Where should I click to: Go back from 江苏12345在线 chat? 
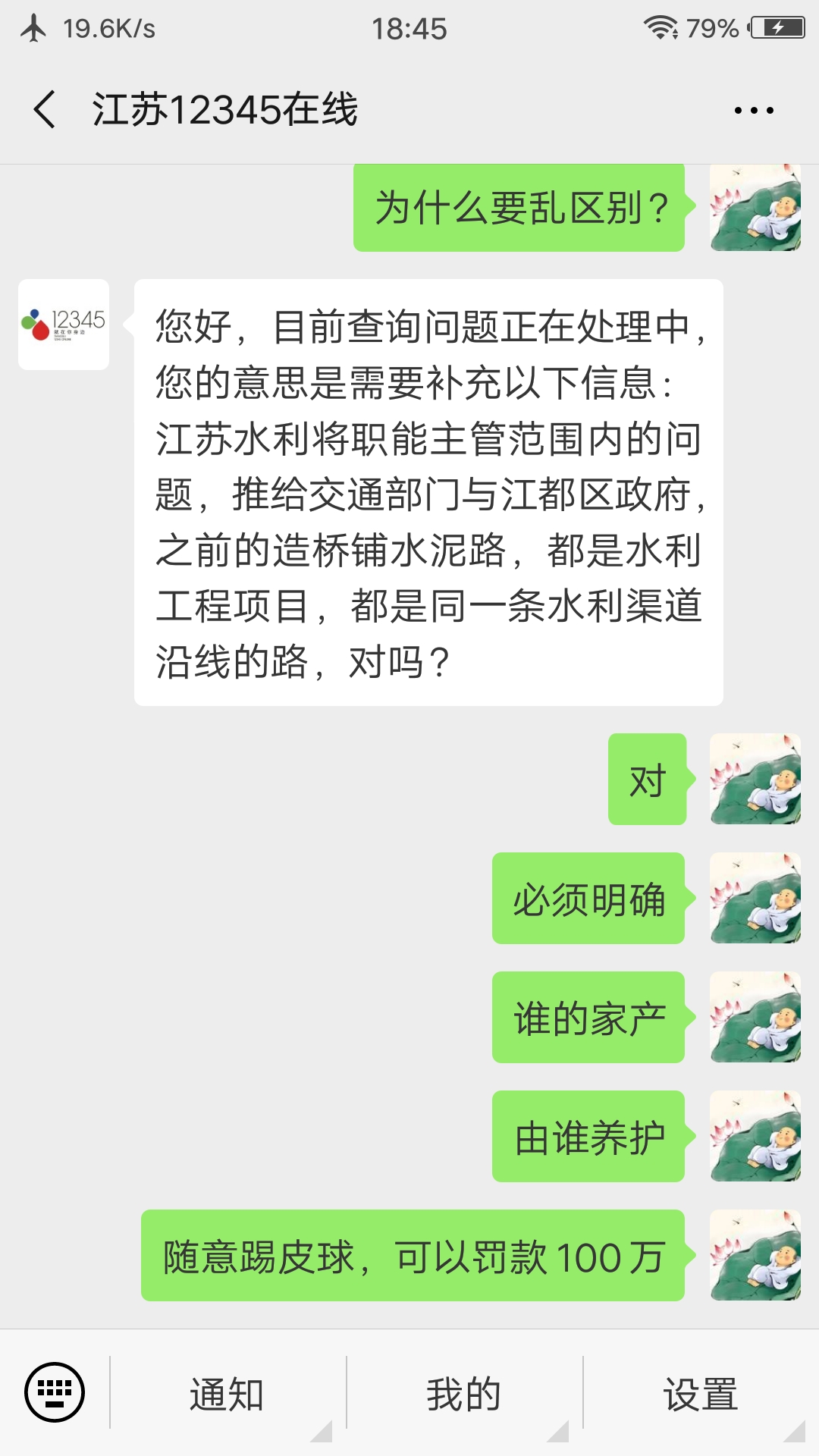[45, 109]
